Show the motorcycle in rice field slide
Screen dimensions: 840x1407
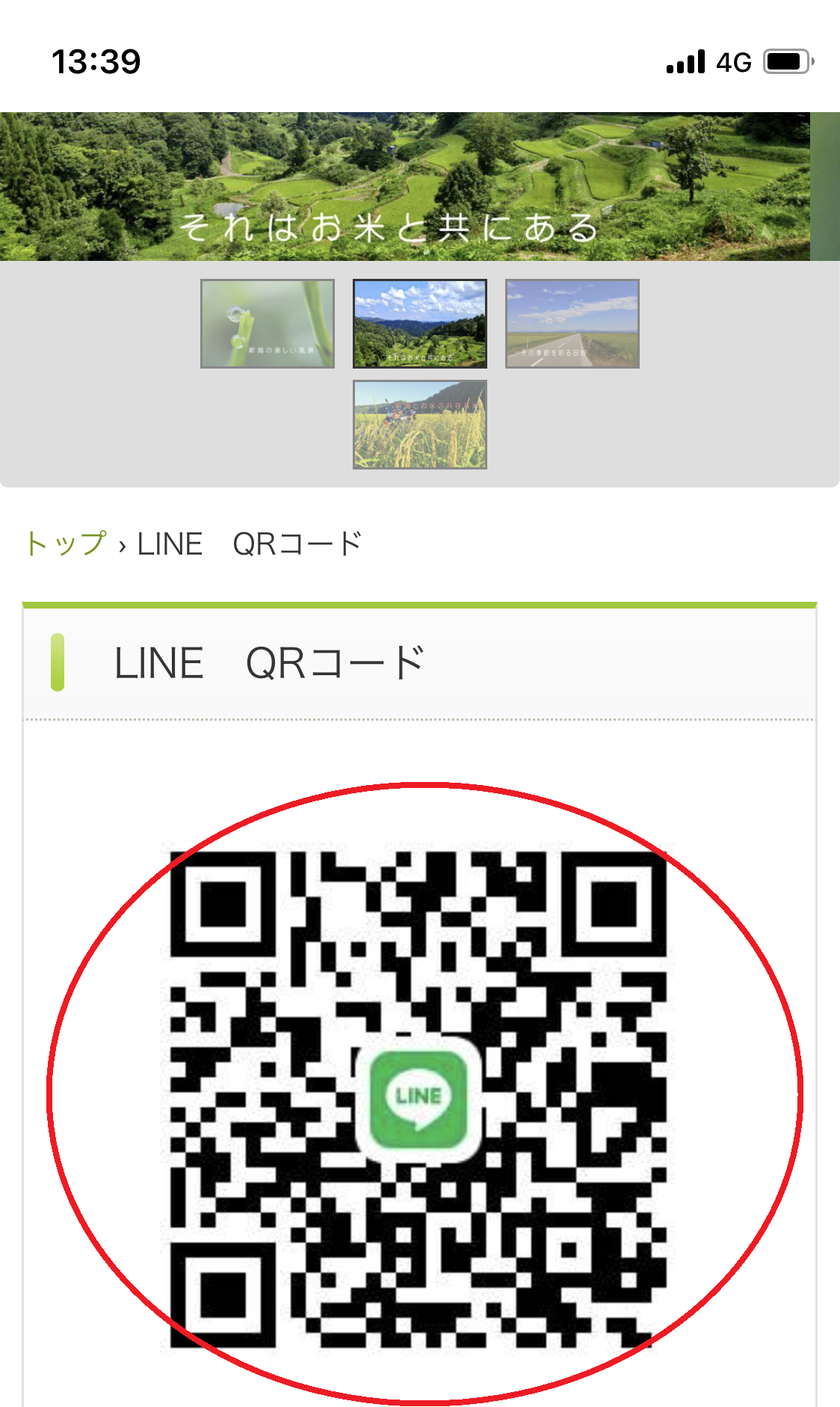pos(420,425)
